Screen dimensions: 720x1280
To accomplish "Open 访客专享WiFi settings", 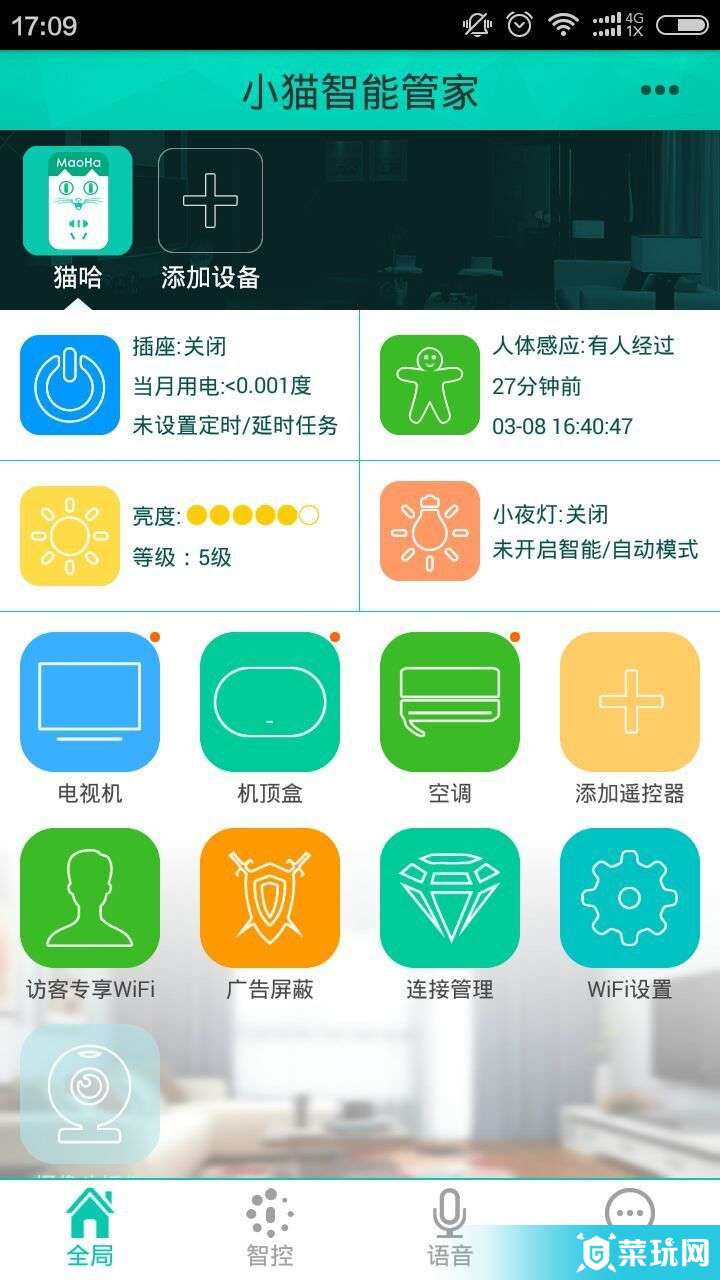I will pos(90,898).
